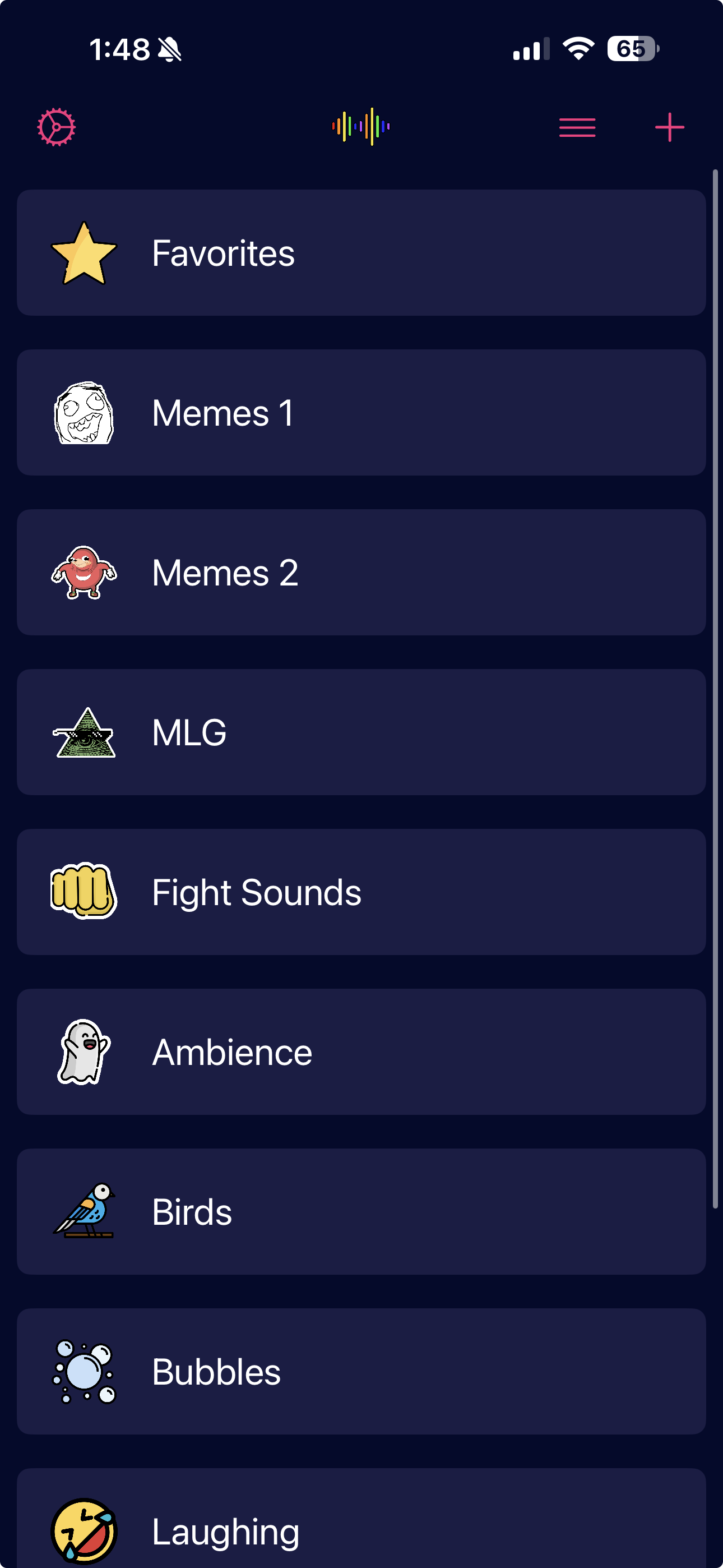723x1568 pixels.
Task: Tap the plus to add a category
Action: click(x=668, y=127)
